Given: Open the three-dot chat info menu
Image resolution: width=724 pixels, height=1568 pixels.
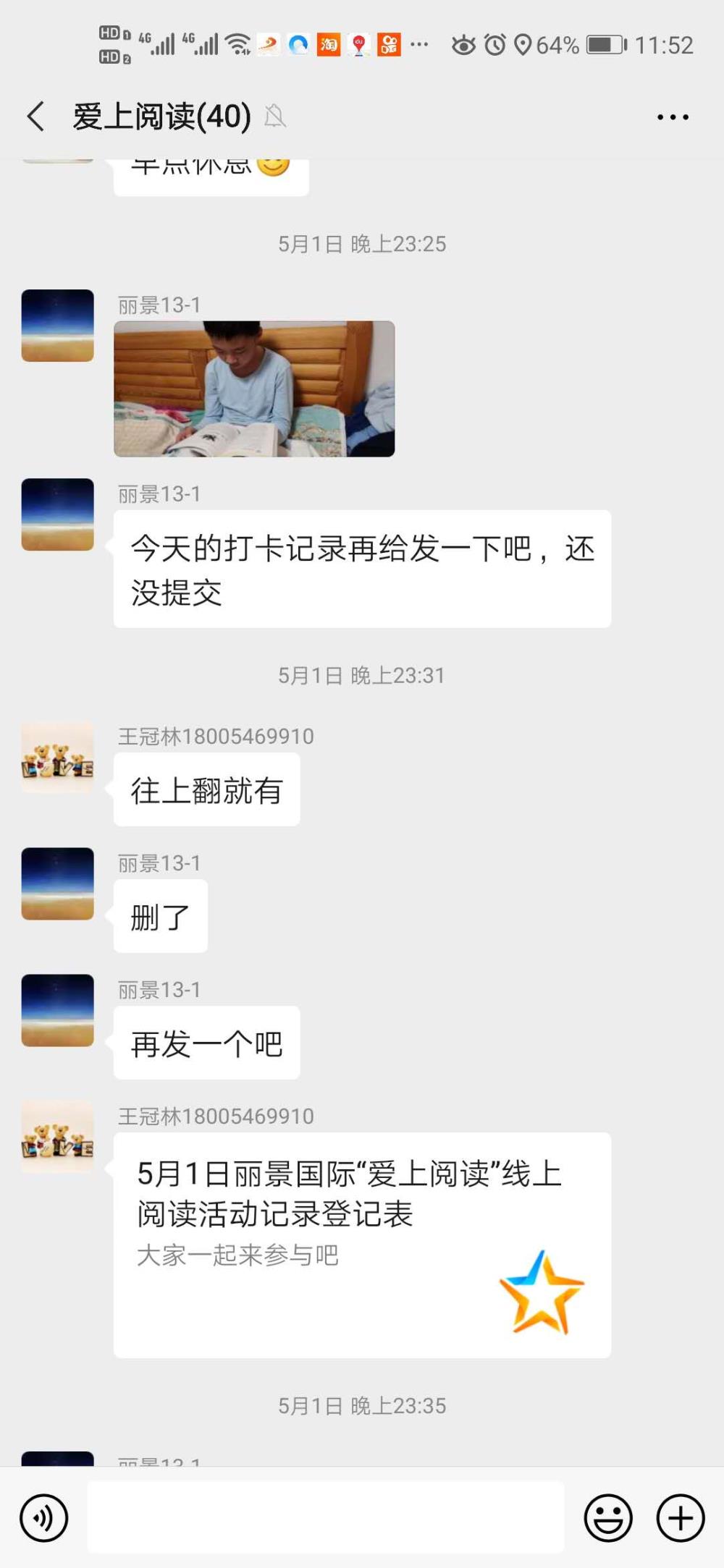Looking at the screenshot, I should coord(673,116).
